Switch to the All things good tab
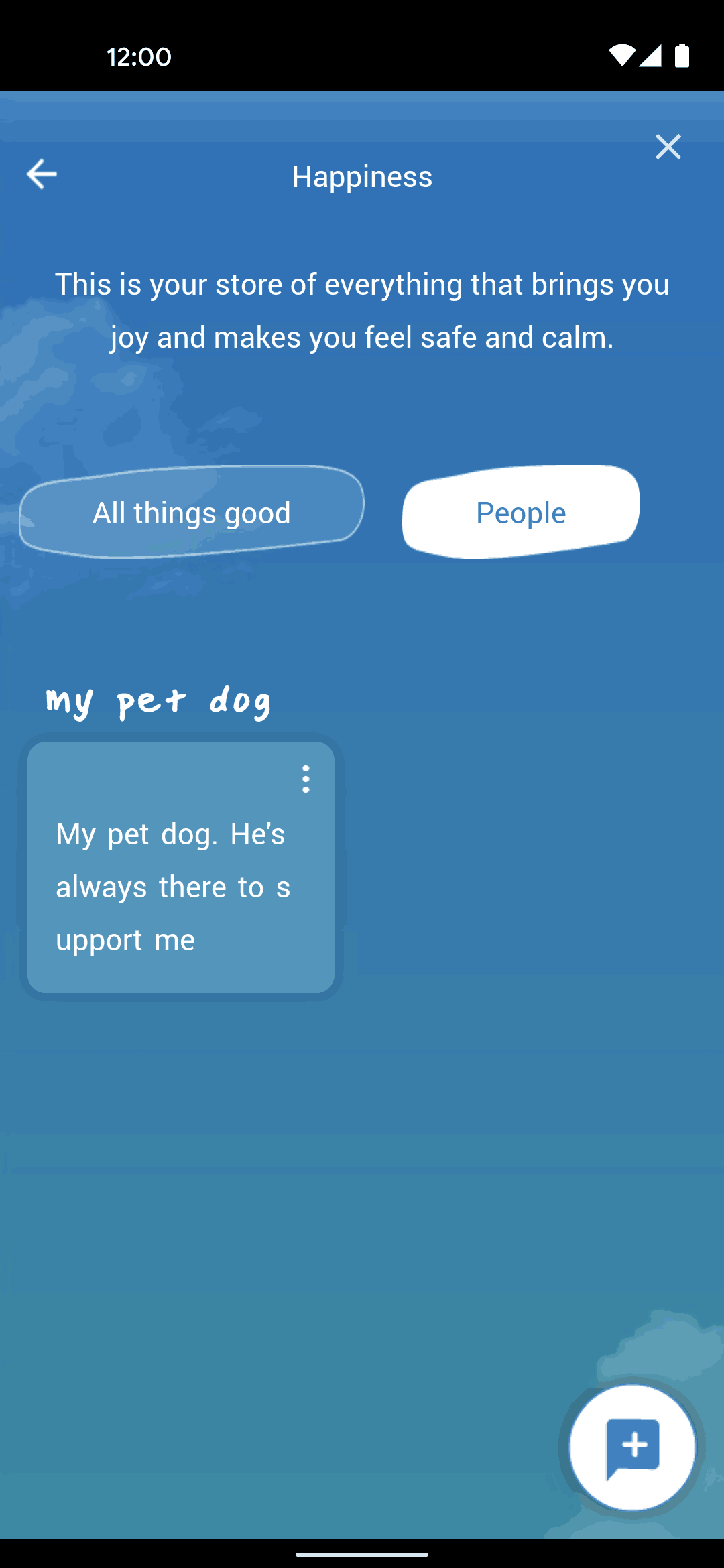 tap(192, 512)
